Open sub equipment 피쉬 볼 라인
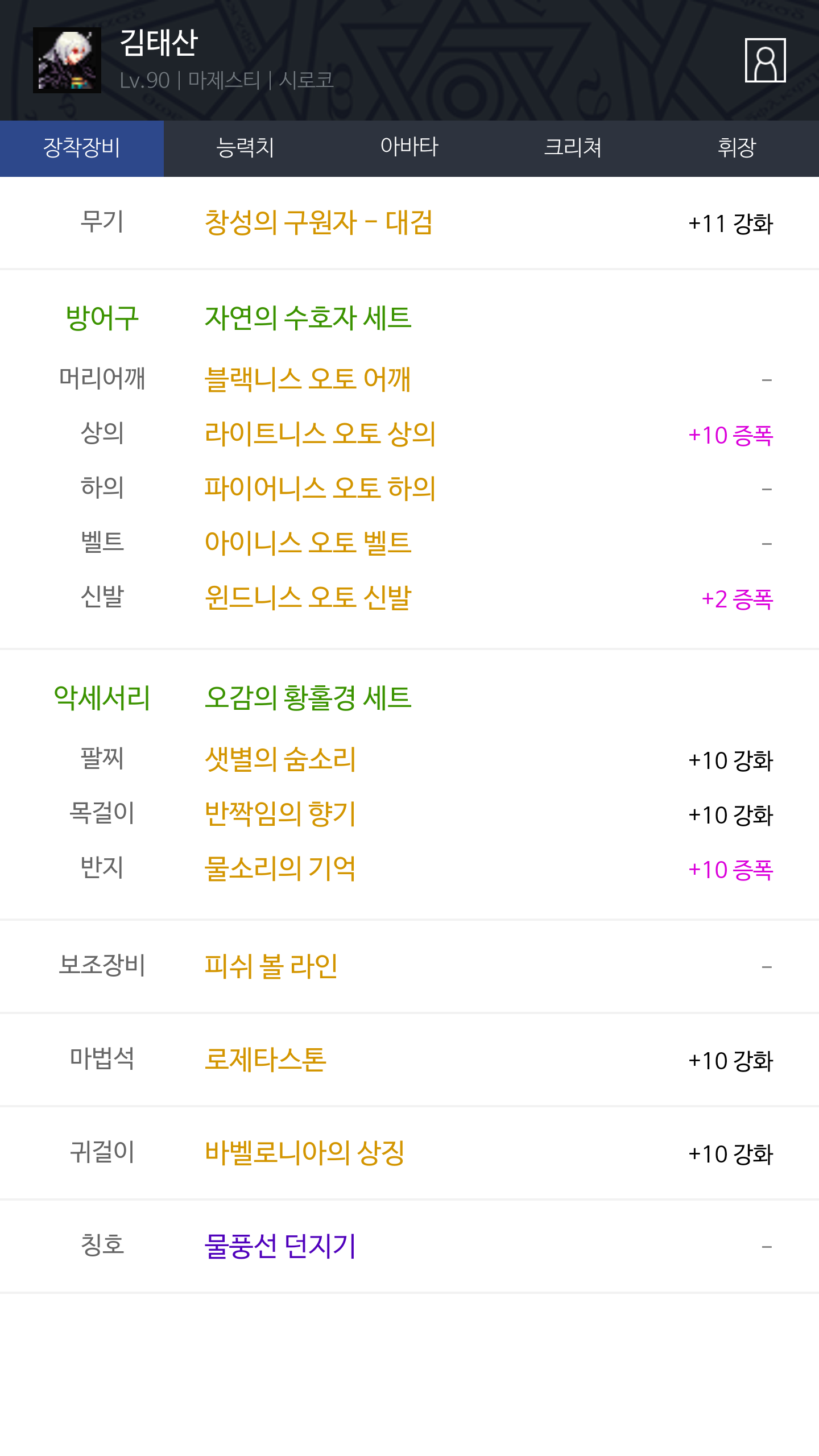 (x=271, y=966)
